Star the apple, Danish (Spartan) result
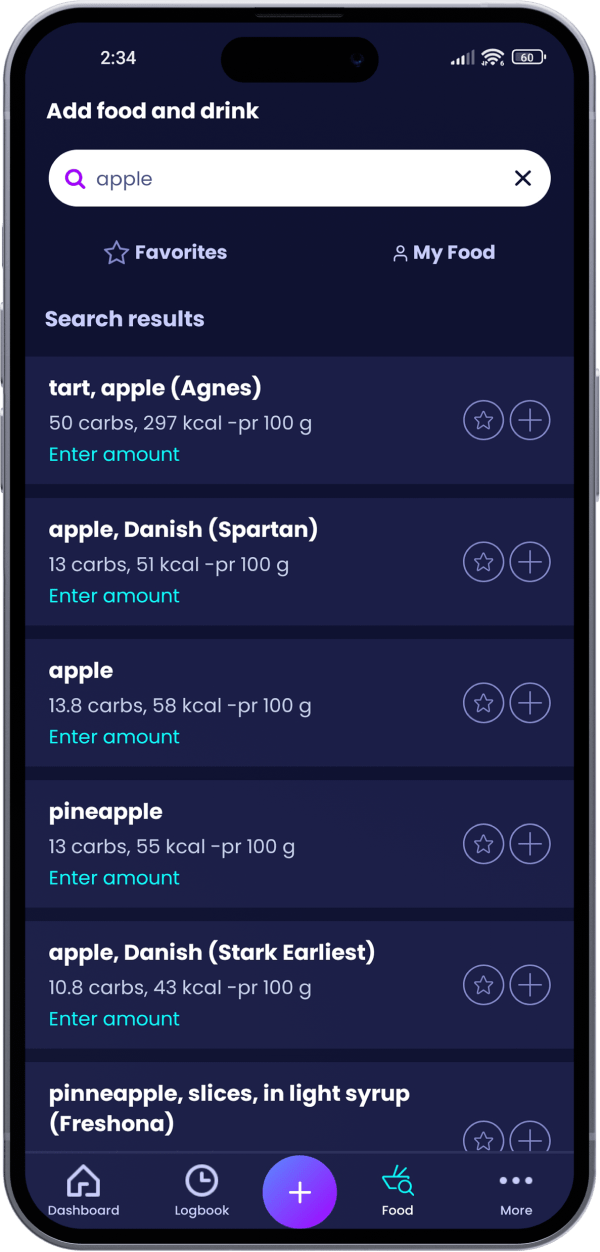600x1252 pixels. pyautogui.click(x=484, y=562)
